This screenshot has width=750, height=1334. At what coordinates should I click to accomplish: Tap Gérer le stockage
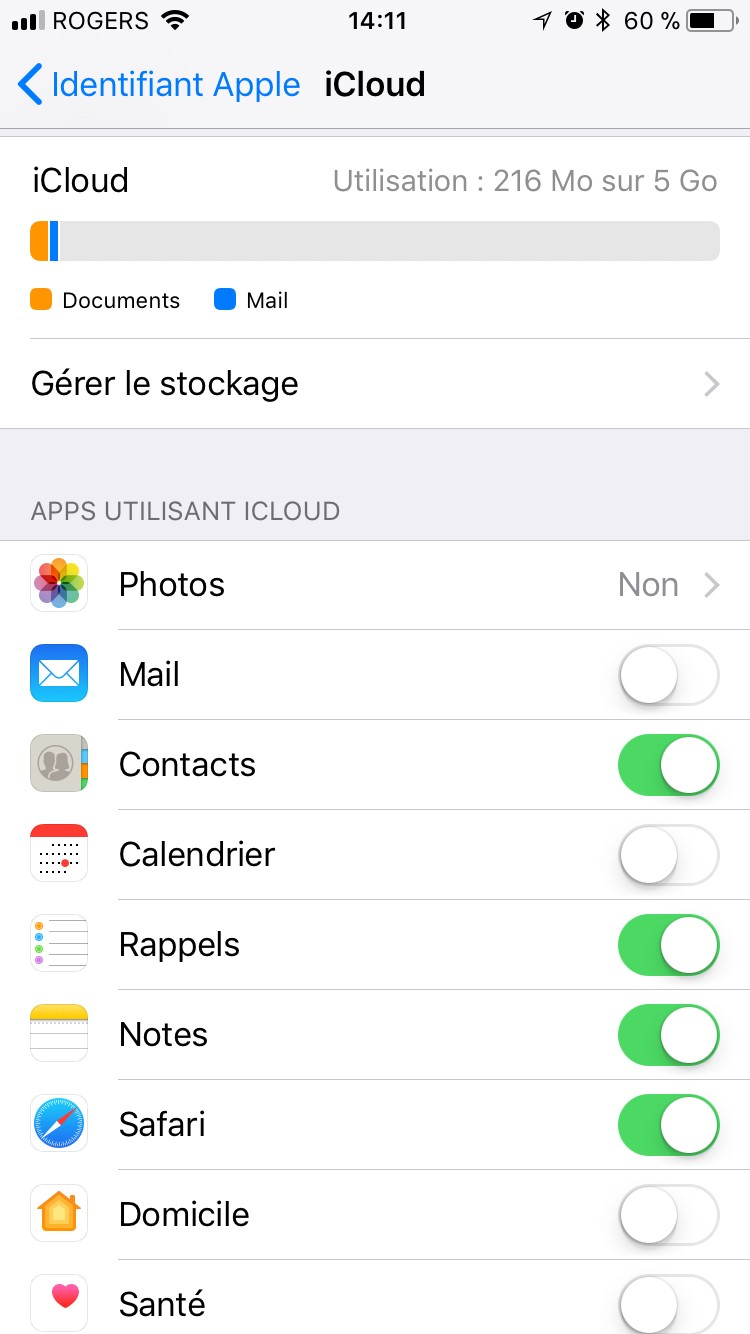click(x=164, y=383)
